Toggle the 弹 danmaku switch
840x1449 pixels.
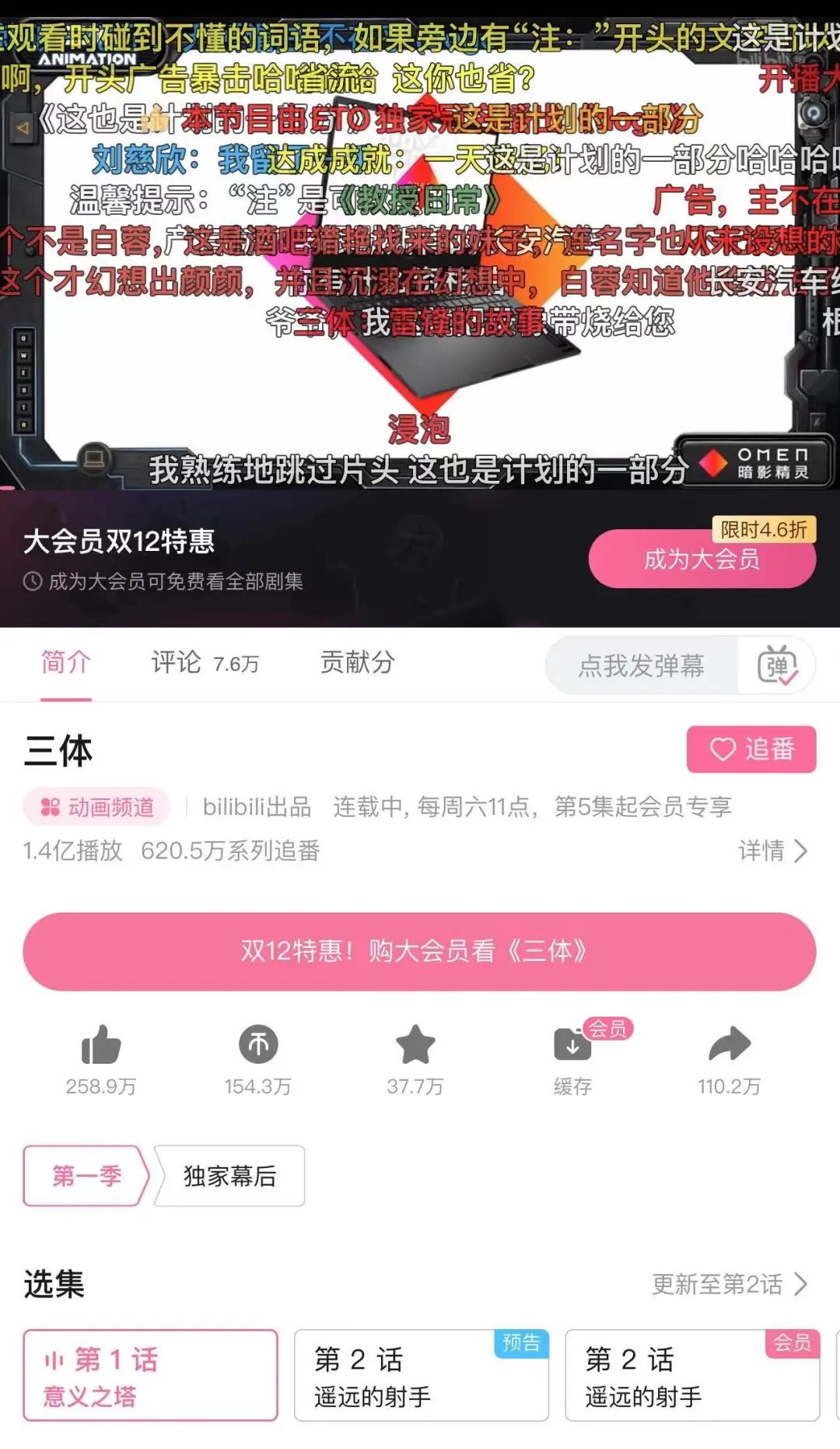point(777,666)
